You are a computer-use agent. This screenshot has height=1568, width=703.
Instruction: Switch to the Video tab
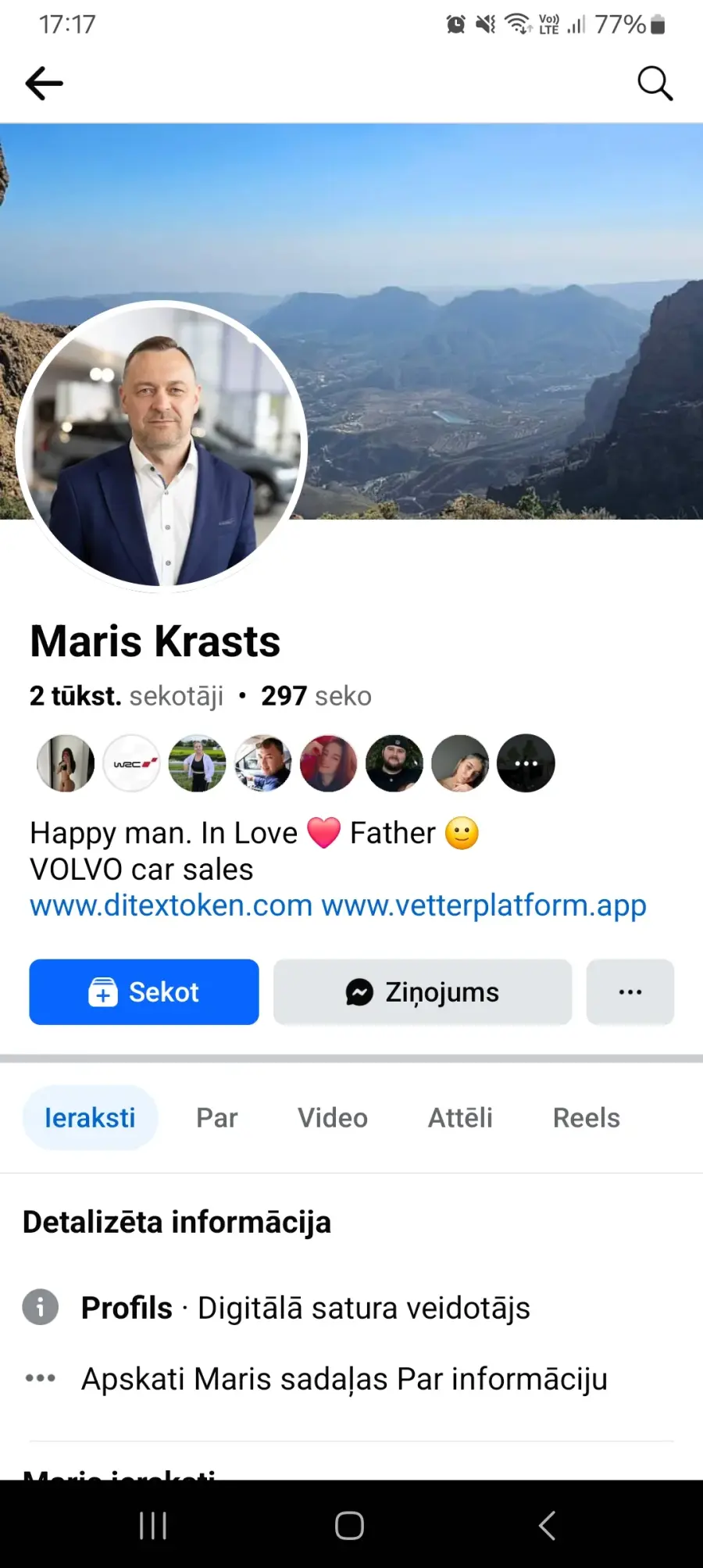click(x=333, y=1118)
